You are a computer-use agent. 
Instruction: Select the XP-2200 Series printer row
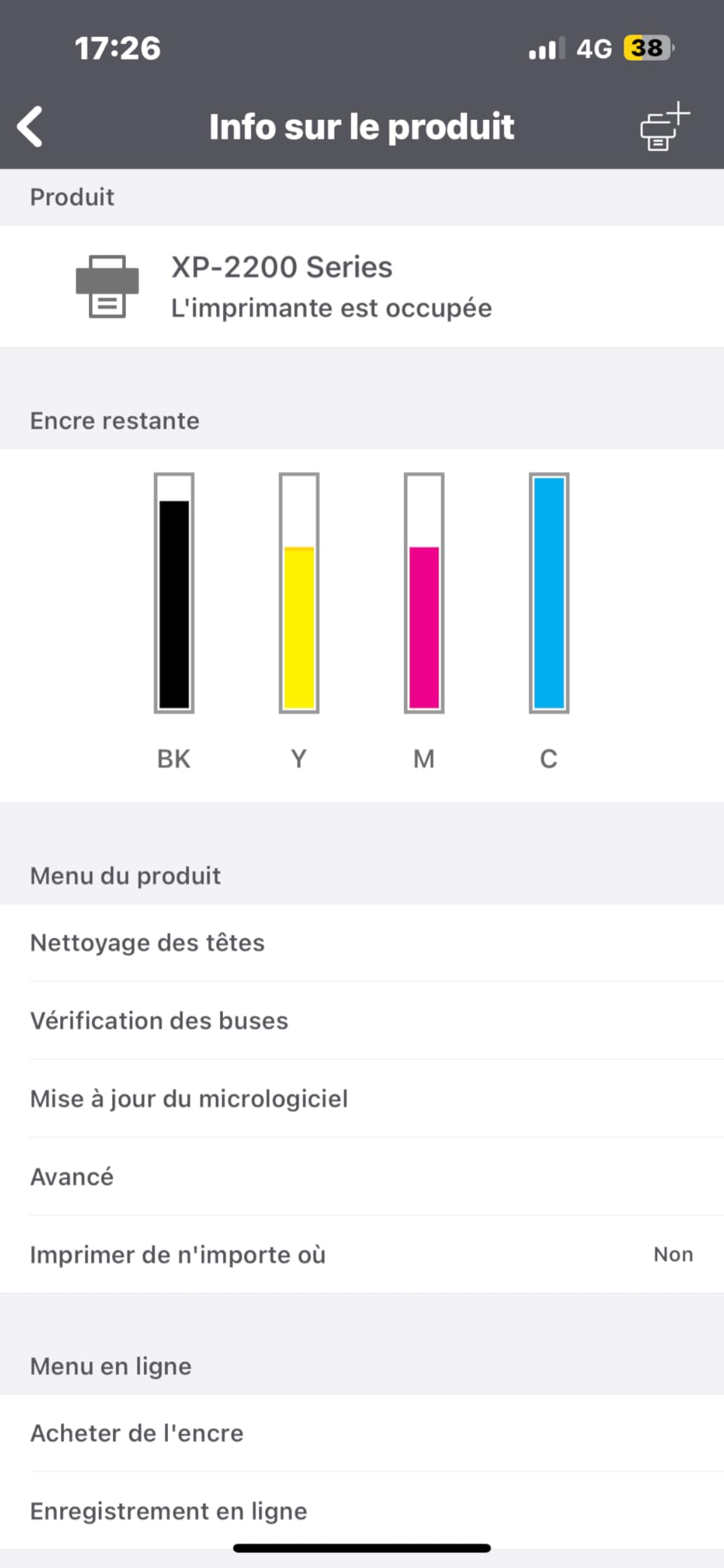(x=362, y=287)
